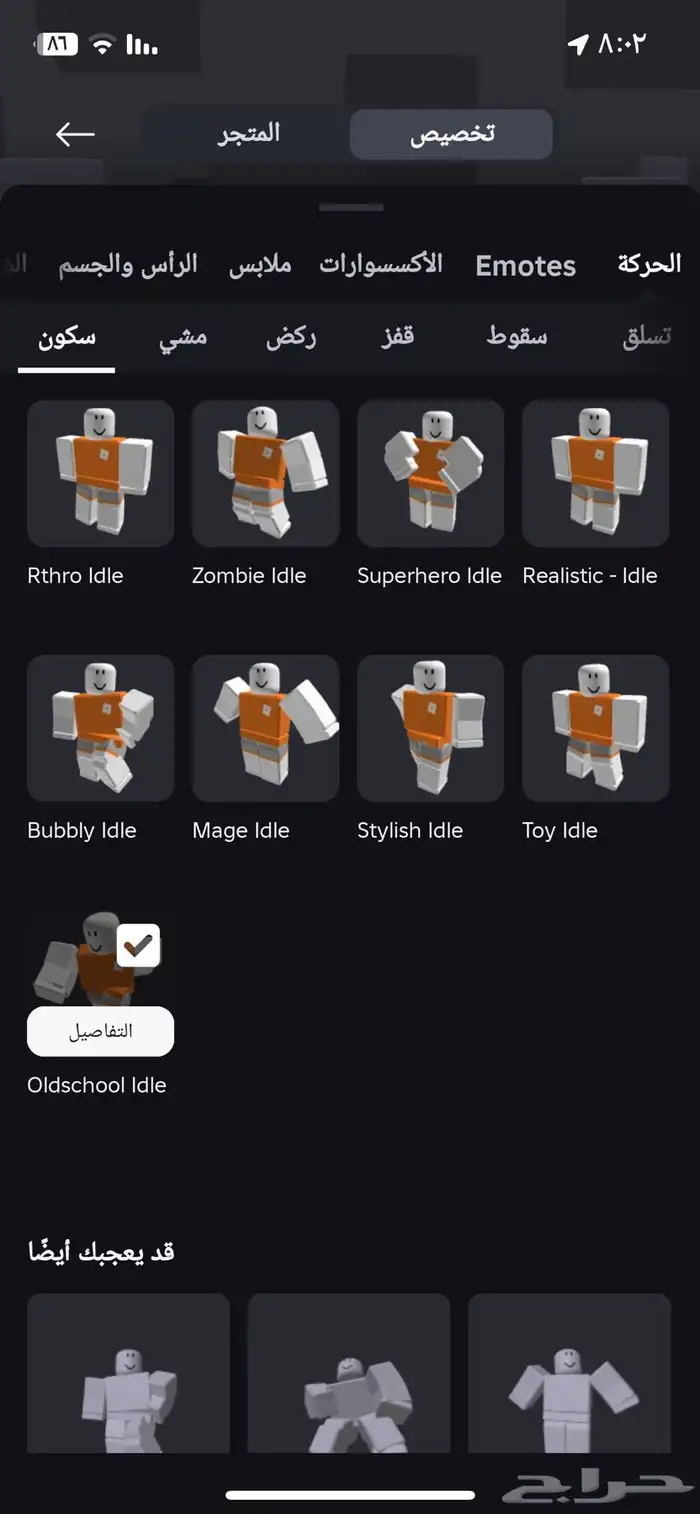Switch to the المتجر tab
The width and height of the screenshot is (700, 1514).
point(249,134)
